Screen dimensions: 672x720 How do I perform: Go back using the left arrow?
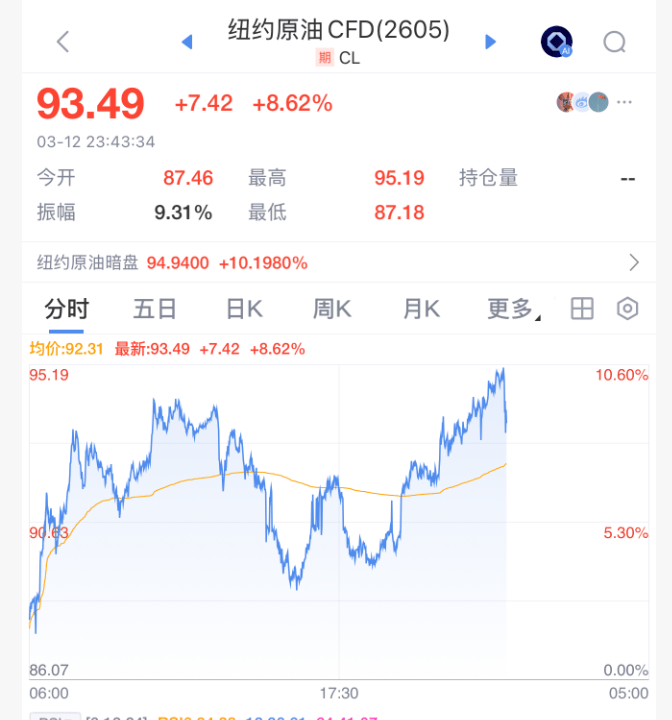[63, 41]
